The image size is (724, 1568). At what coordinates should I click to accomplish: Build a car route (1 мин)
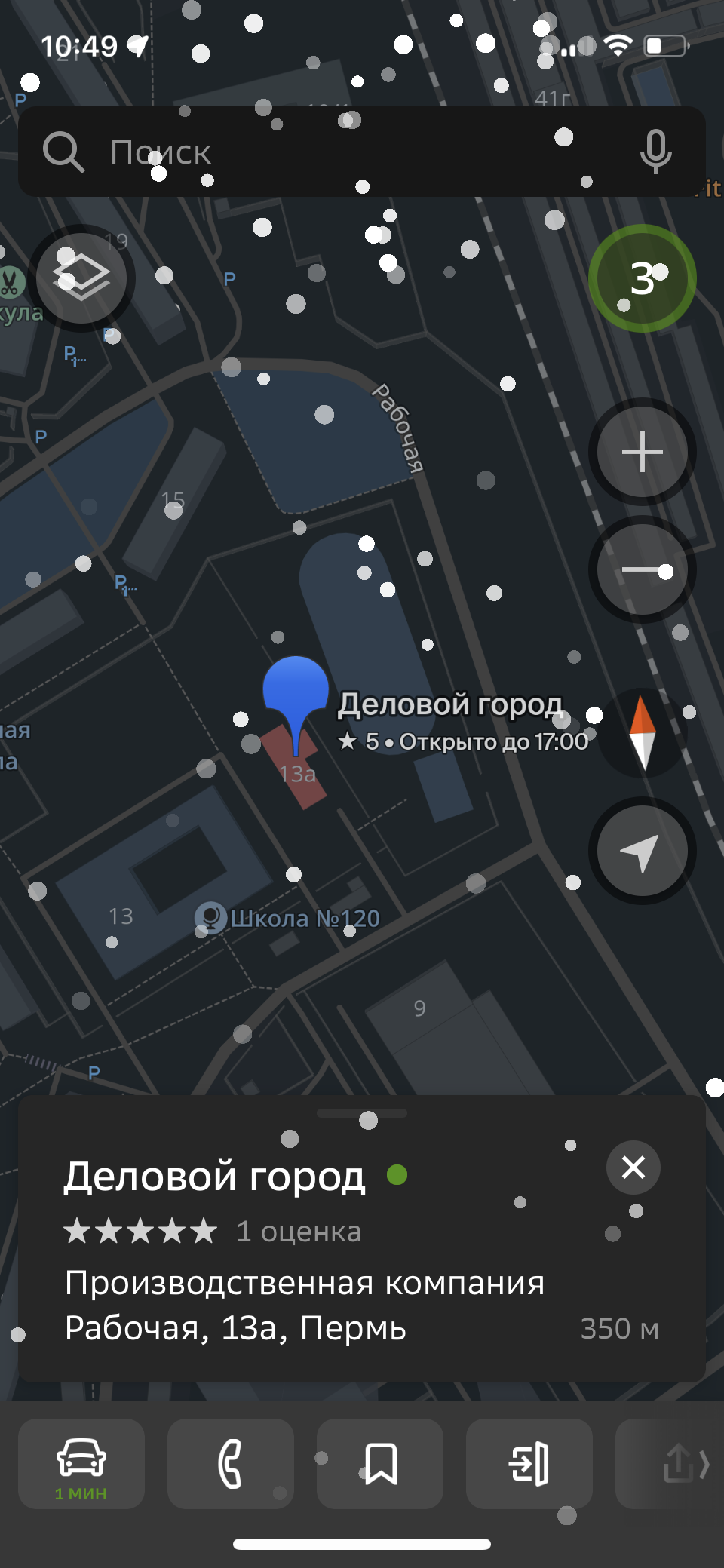click(81, 1463)
